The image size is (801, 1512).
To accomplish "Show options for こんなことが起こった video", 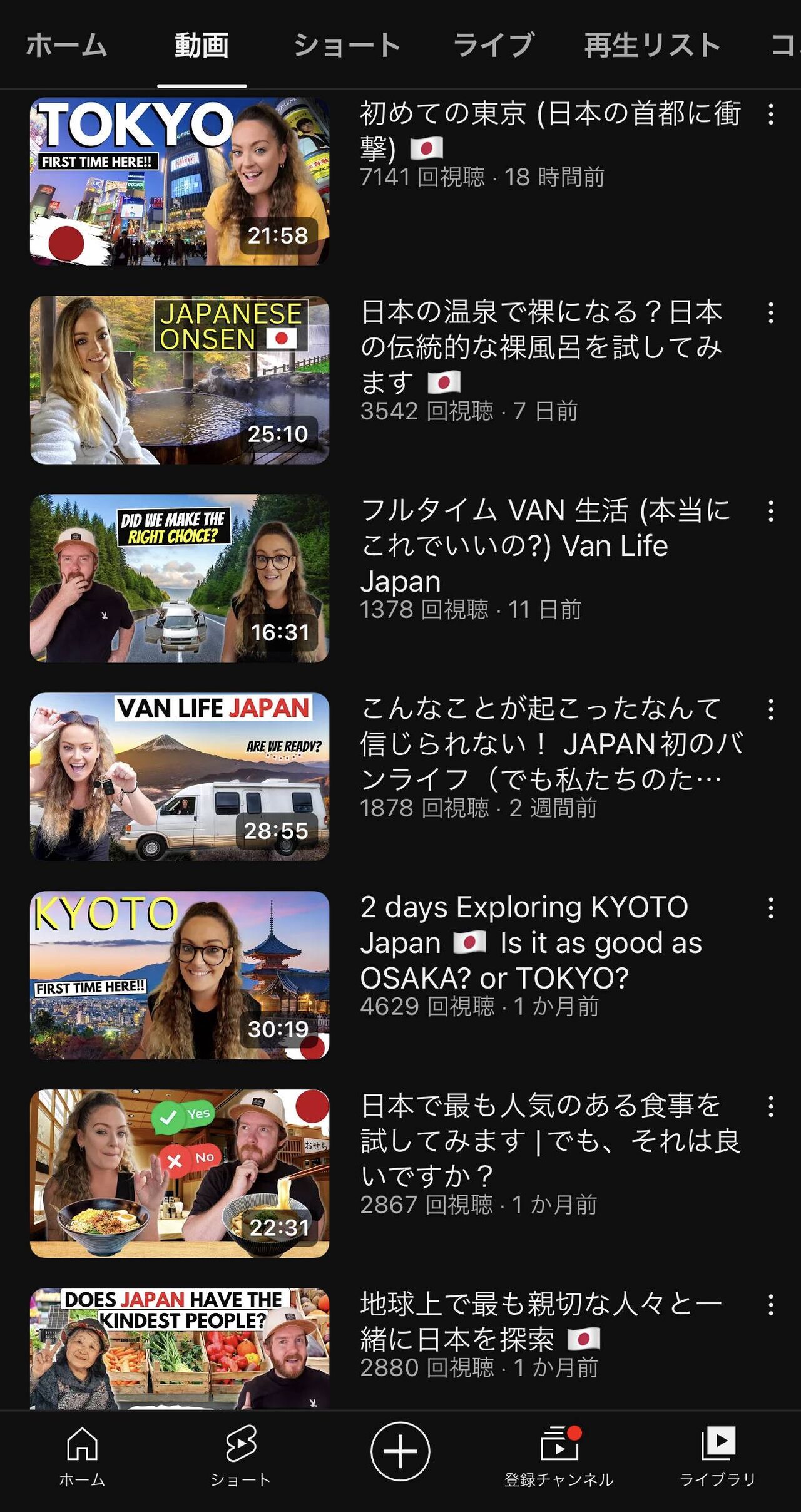I will click(771, 710).
